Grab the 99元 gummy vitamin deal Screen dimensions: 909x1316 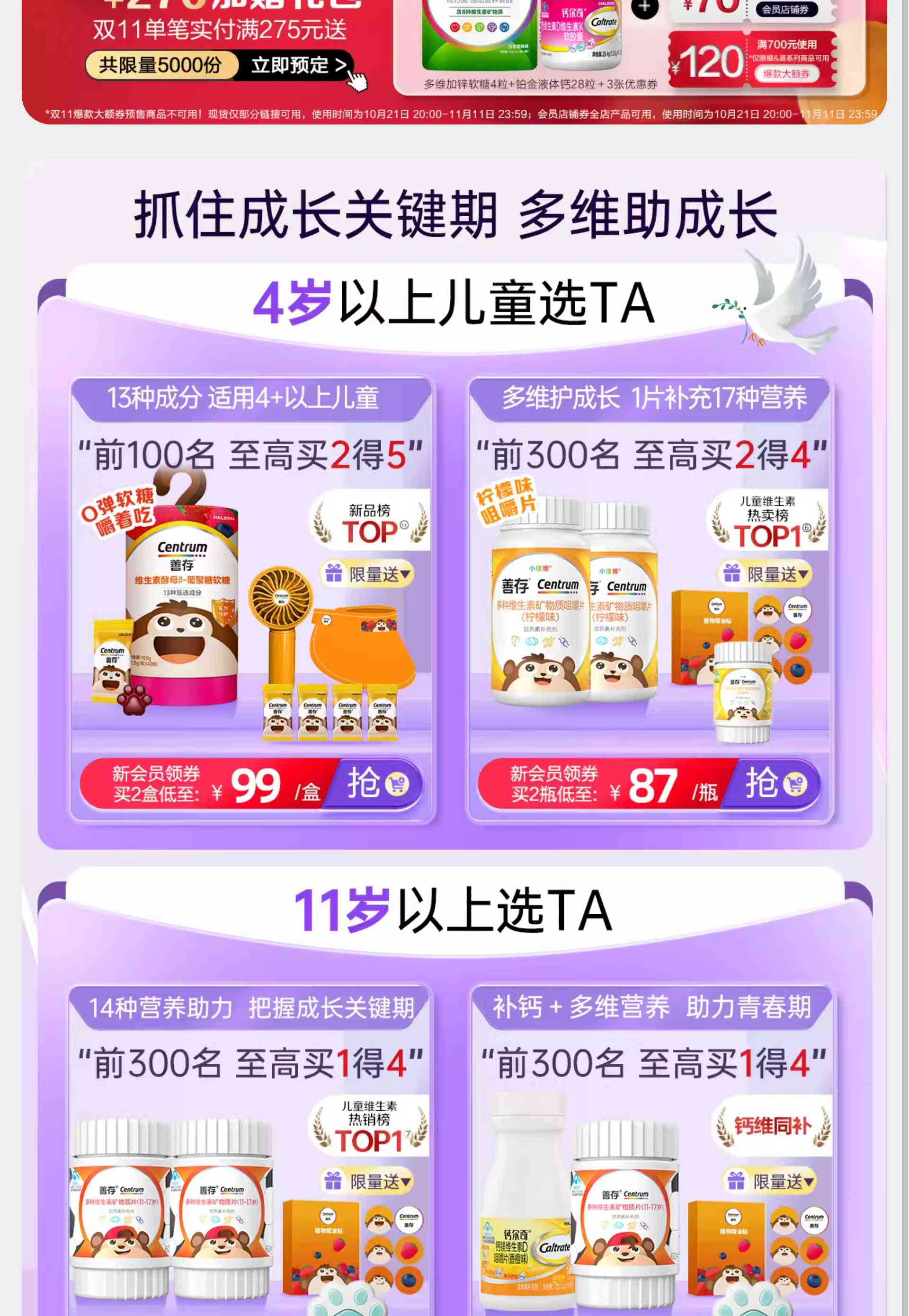click(376, 784)
